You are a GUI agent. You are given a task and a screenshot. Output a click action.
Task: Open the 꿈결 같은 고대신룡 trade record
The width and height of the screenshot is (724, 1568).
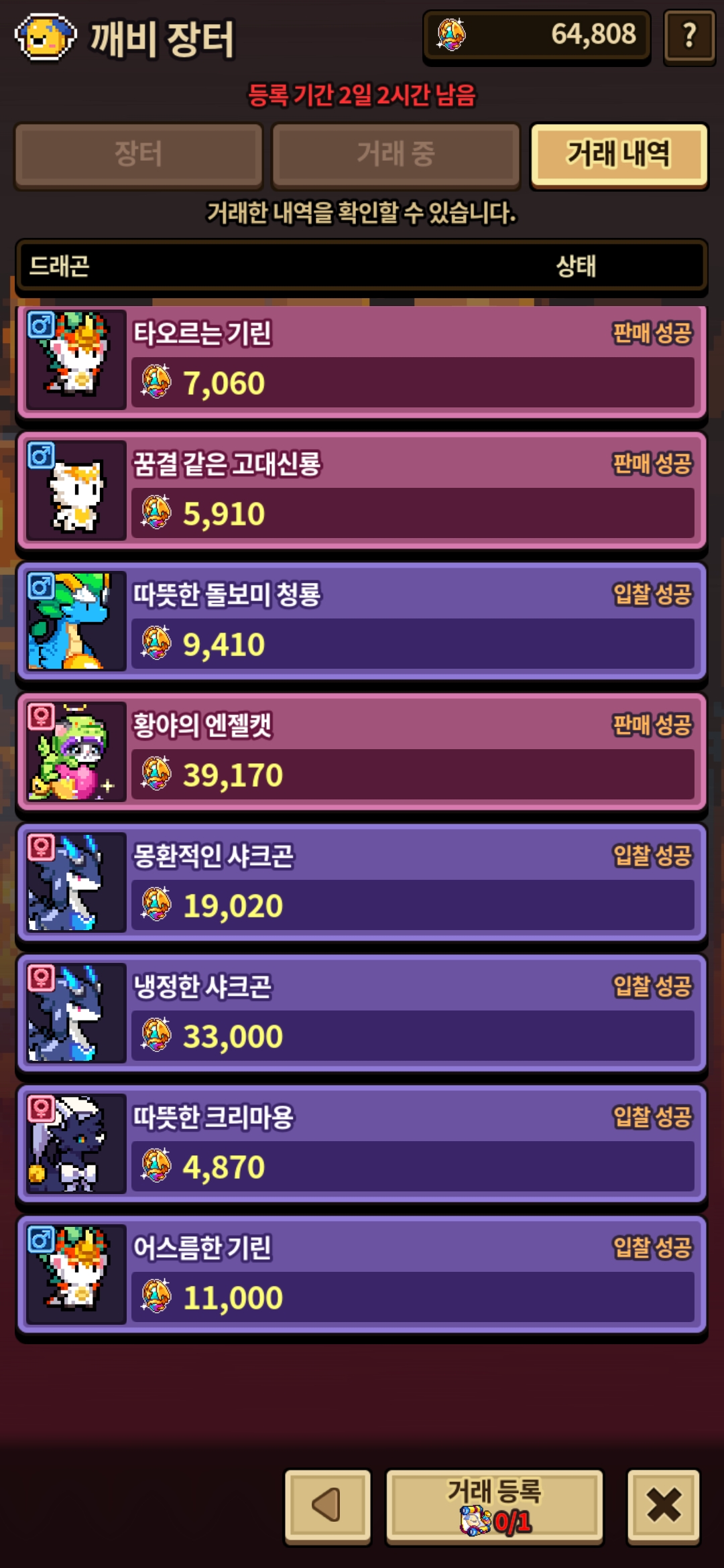coord(362,491)
